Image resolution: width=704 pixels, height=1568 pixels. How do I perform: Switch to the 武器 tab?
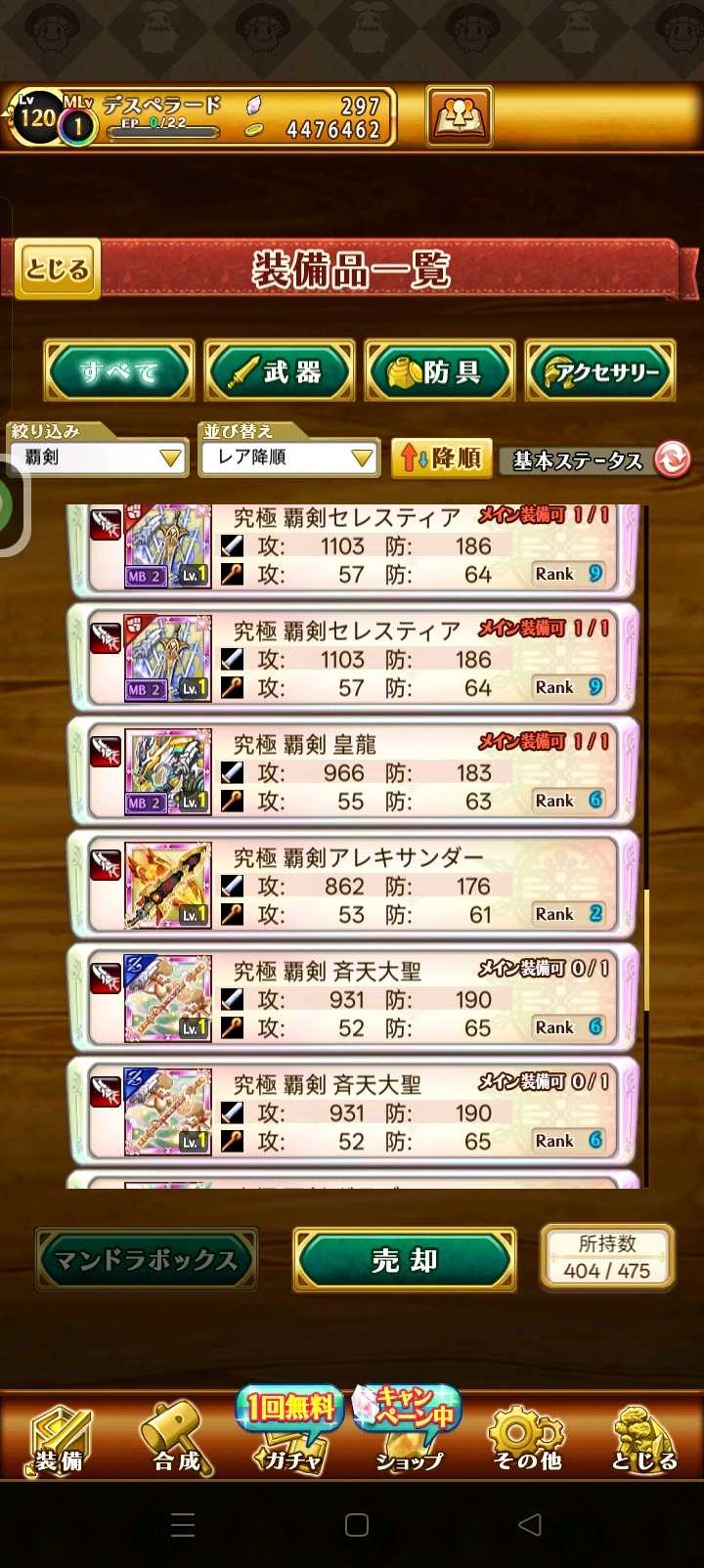[280, 371]
